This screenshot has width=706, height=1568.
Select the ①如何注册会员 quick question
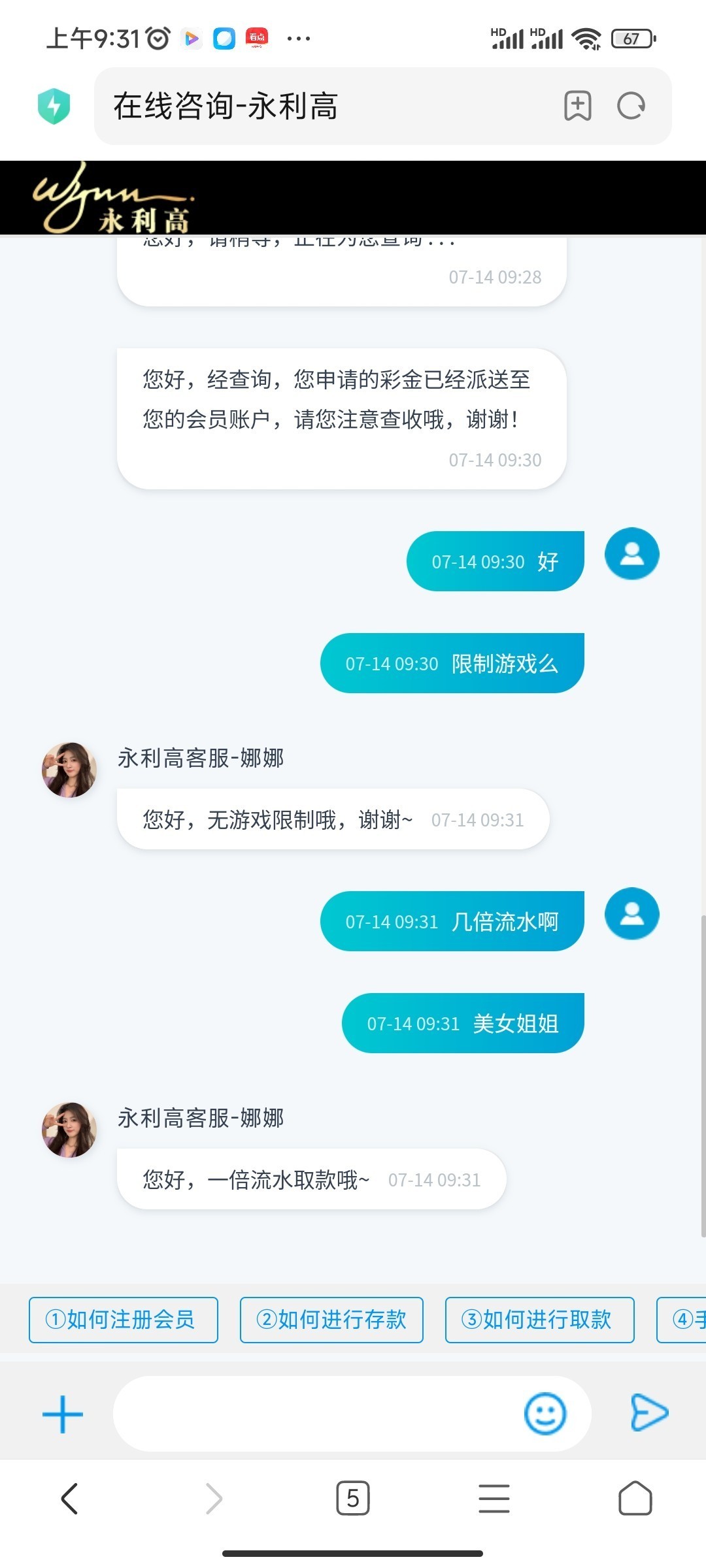pos(124,1320)
